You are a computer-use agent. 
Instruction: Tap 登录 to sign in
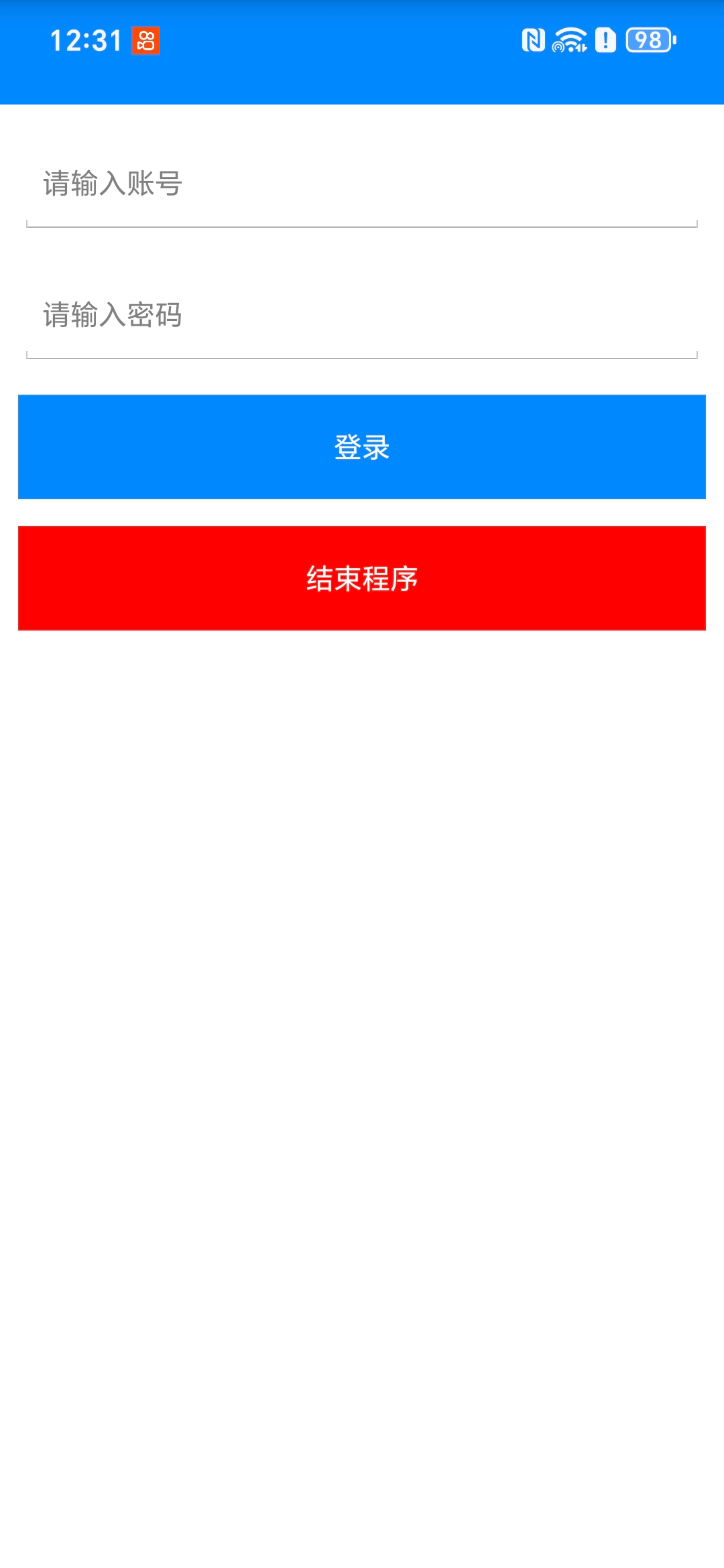[x=362, y=446]
